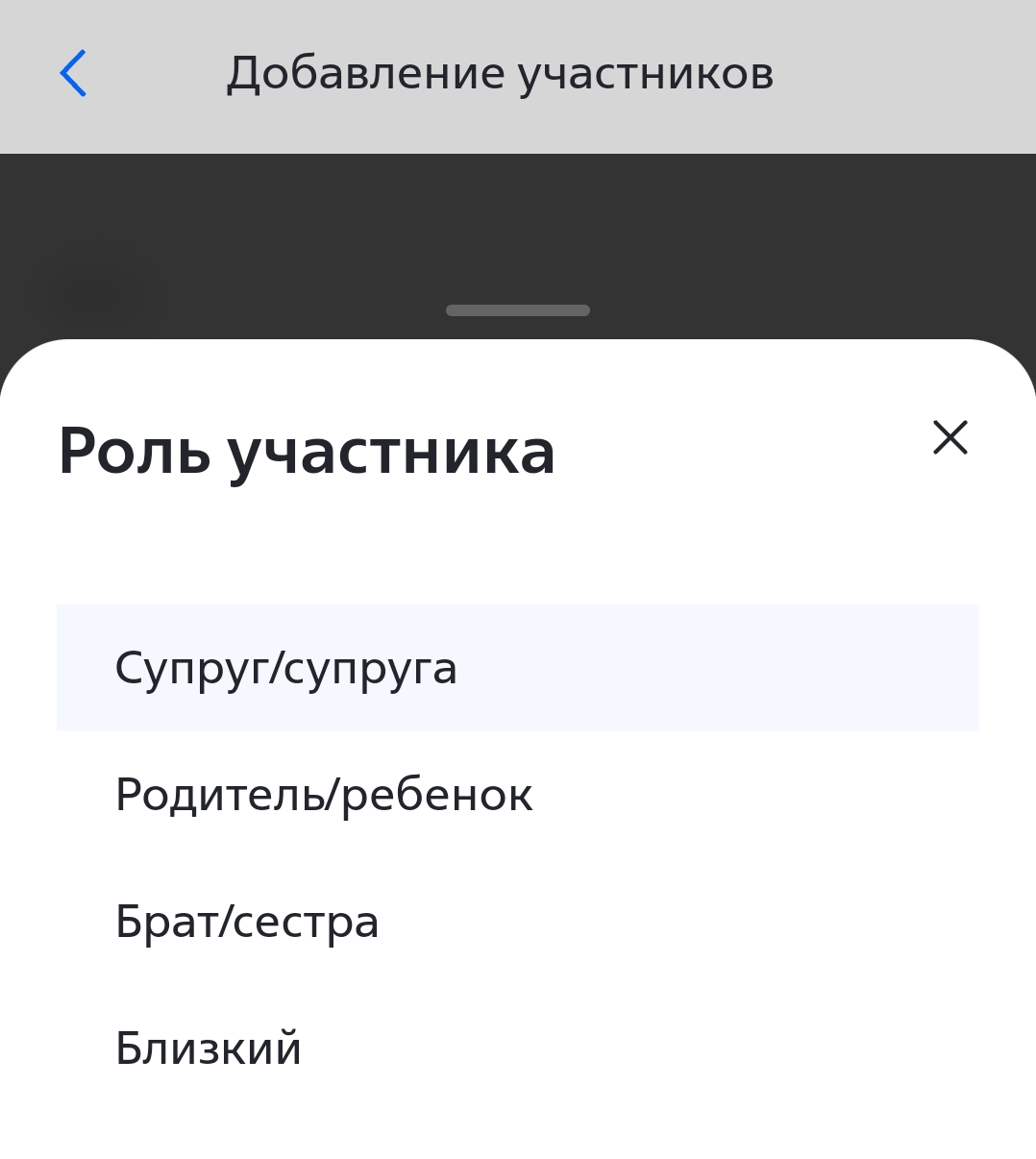Viewport: 1036px width, 1159px height.
Task: Pick the Брат/сестра role
Action: (x=517, y=922)
